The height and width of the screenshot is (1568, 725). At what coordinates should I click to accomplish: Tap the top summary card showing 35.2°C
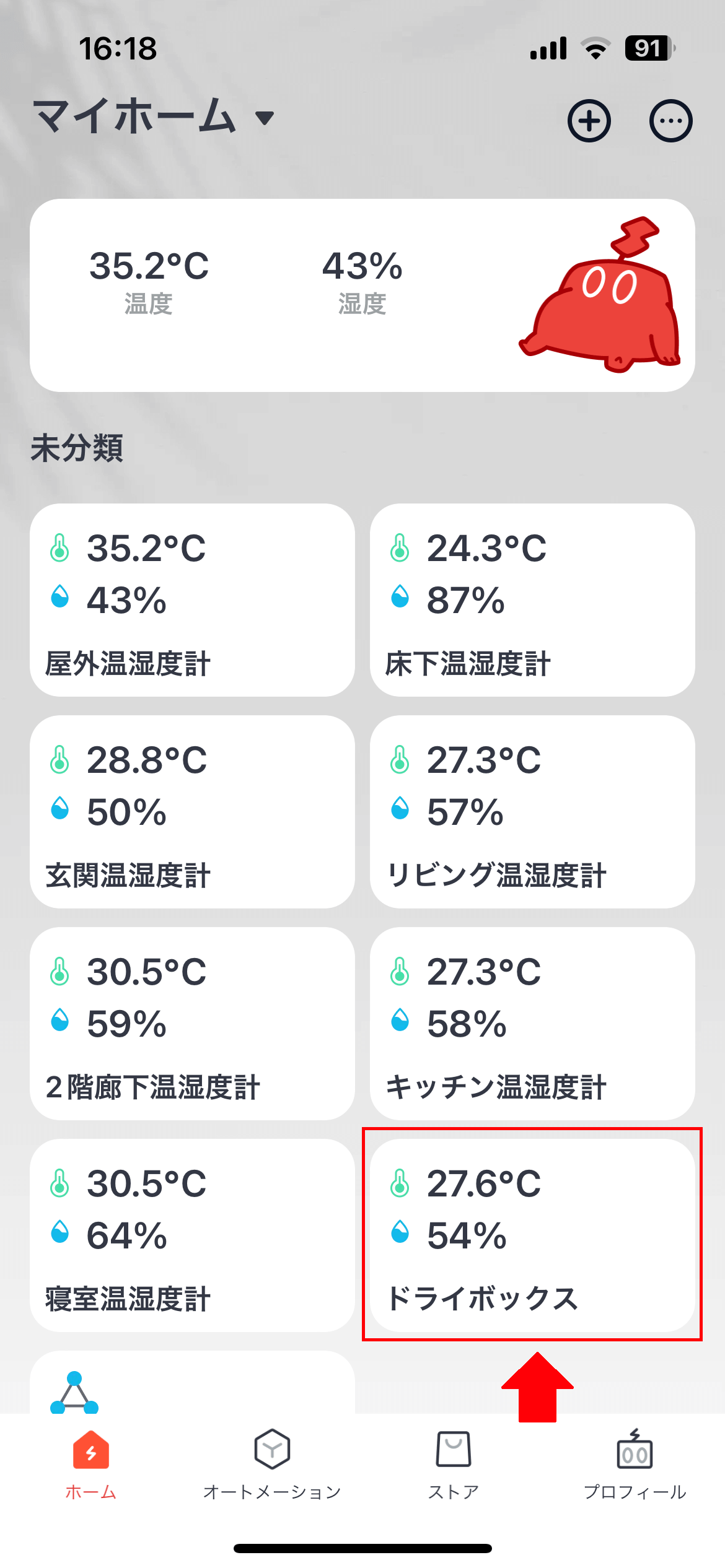pyautogui.click(x=248, y=293)
